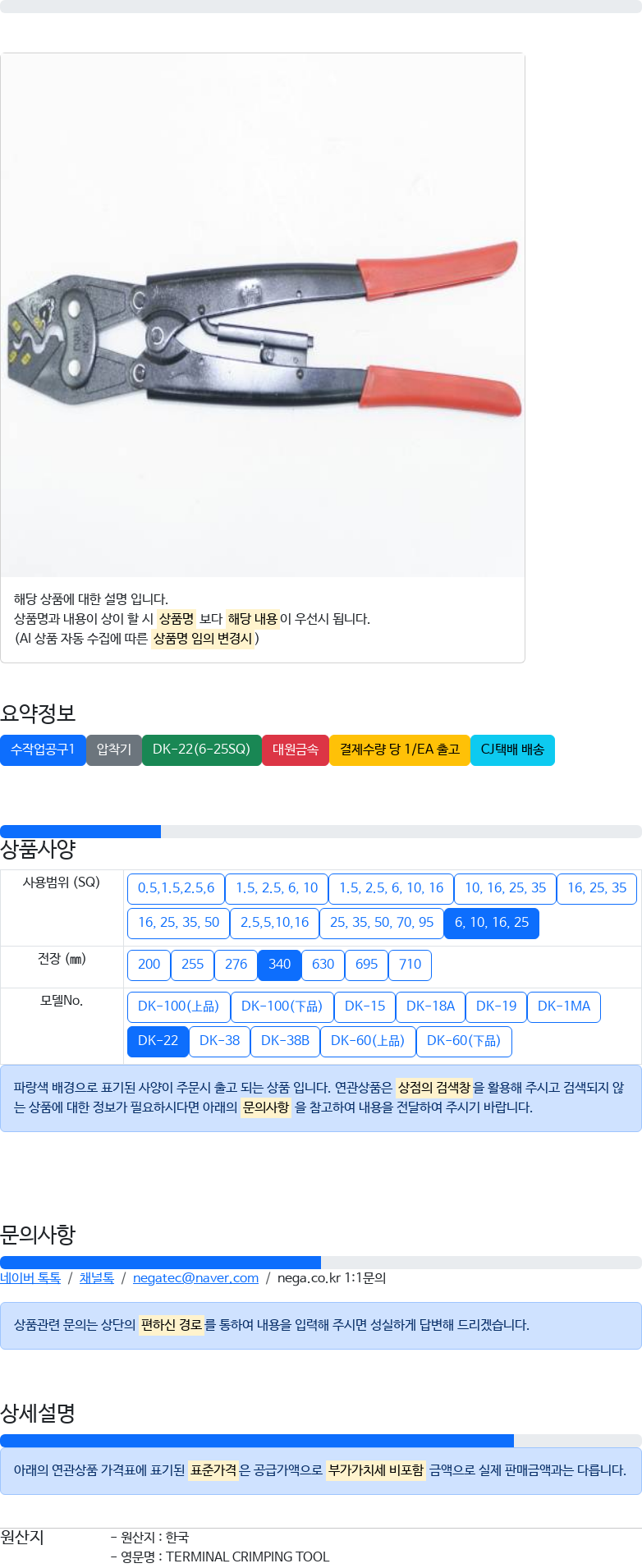642x1568 pixels.
Task: Select length 340 mm
Action: [279, 965]
